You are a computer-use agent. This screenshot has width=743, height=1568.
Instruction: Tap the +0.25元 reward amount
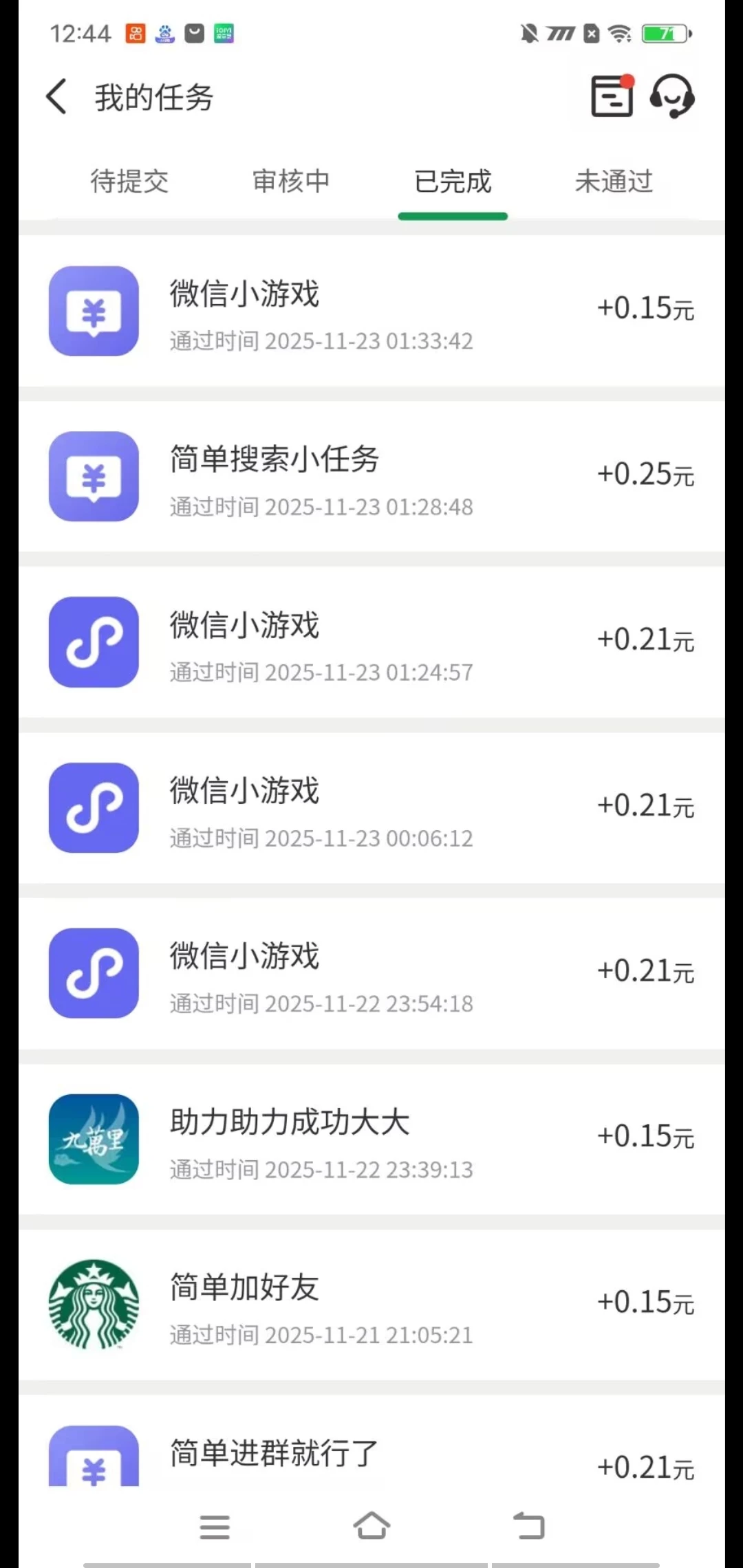tap(645, 475)
